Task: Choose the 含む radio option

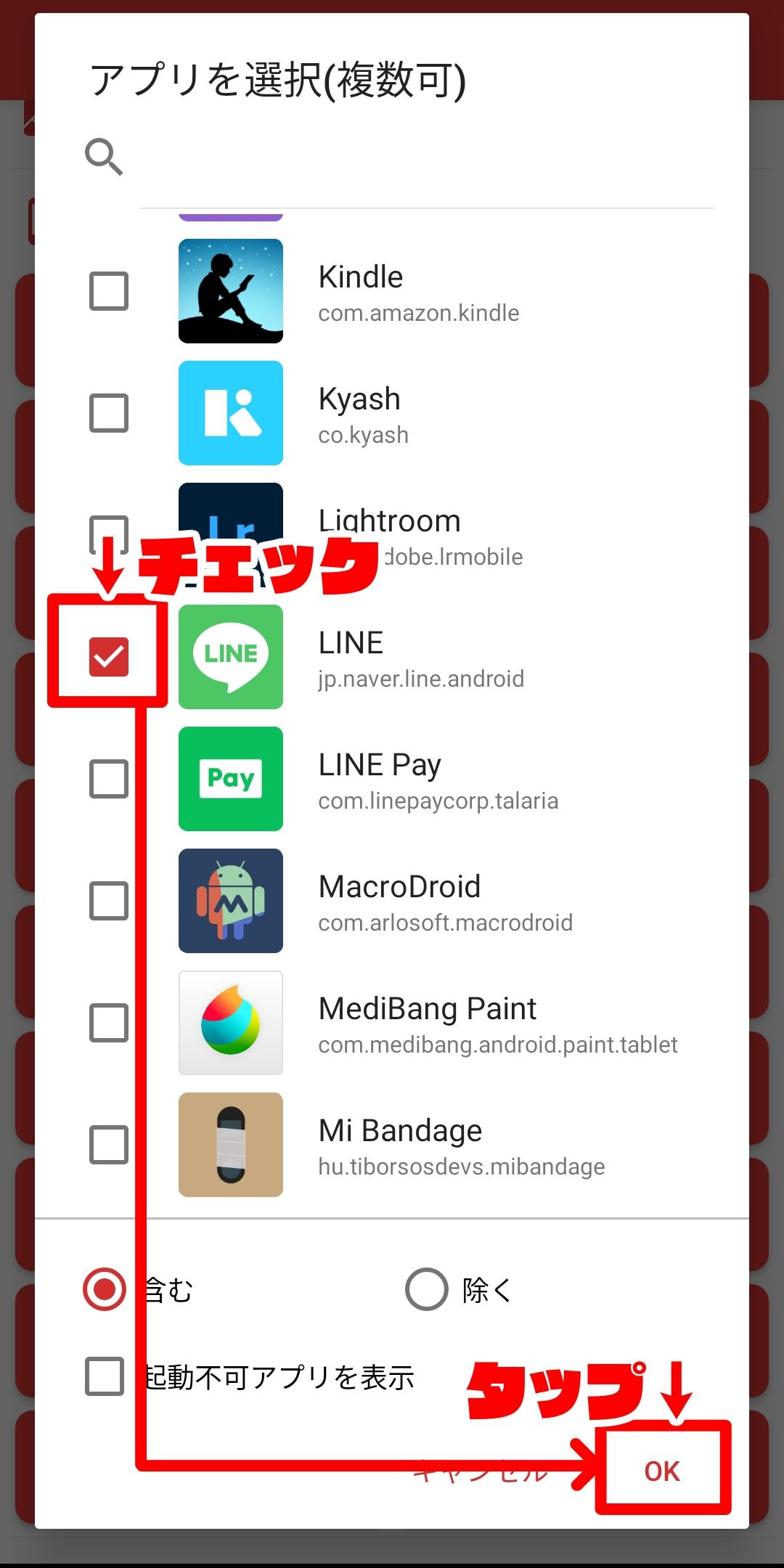Action: (x=105, y=1289)
